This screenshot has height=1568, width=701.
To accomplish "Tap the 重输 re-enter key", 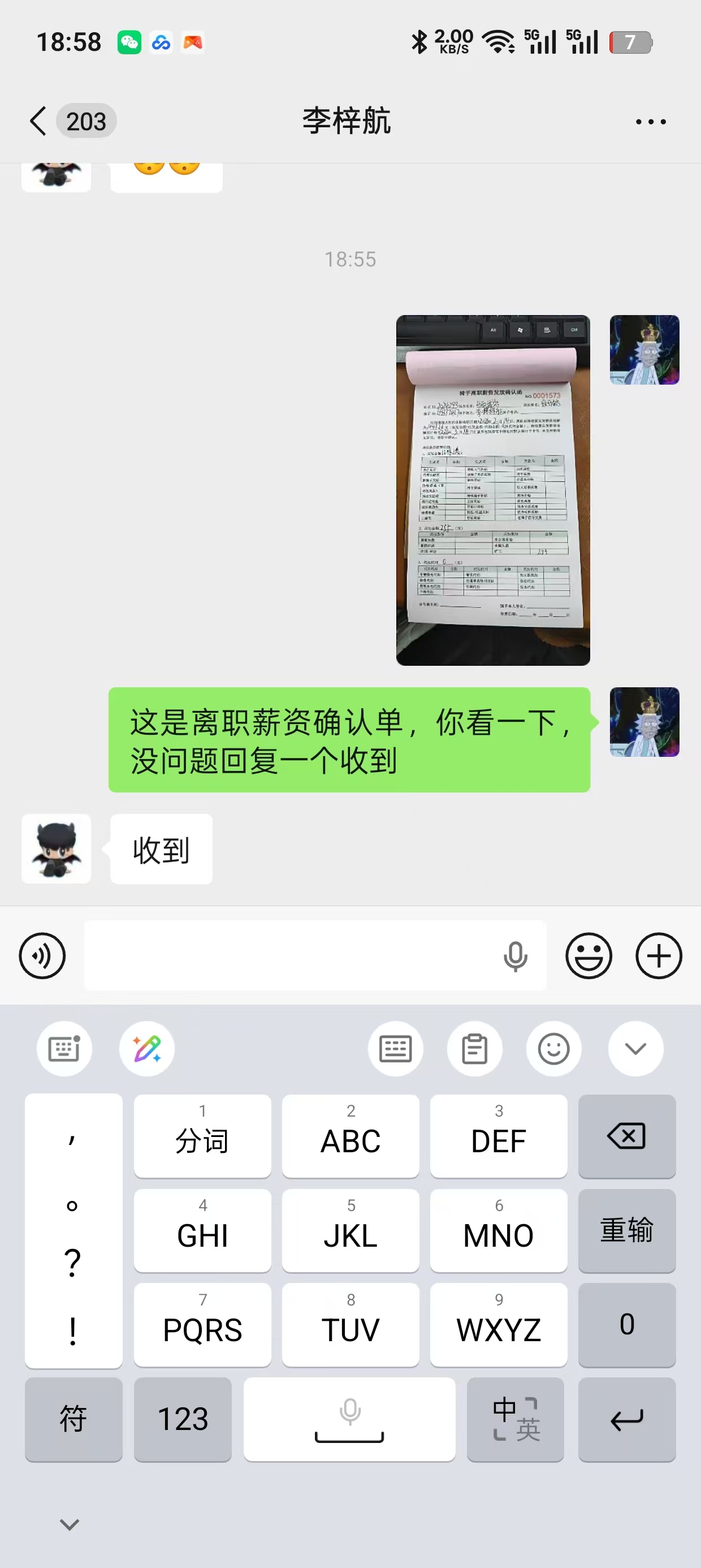I will tap(627, 1230).
